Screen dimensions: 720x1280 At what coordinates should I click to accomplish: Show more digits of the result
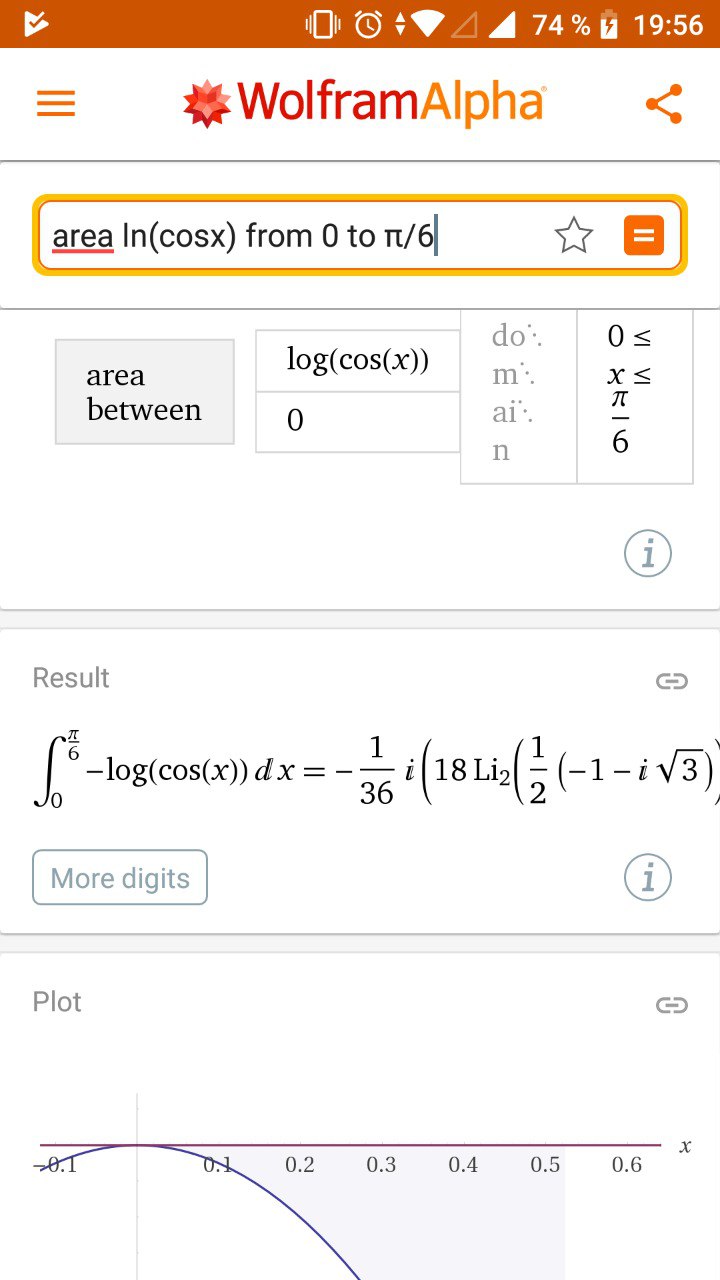click(x=120, y=878)
